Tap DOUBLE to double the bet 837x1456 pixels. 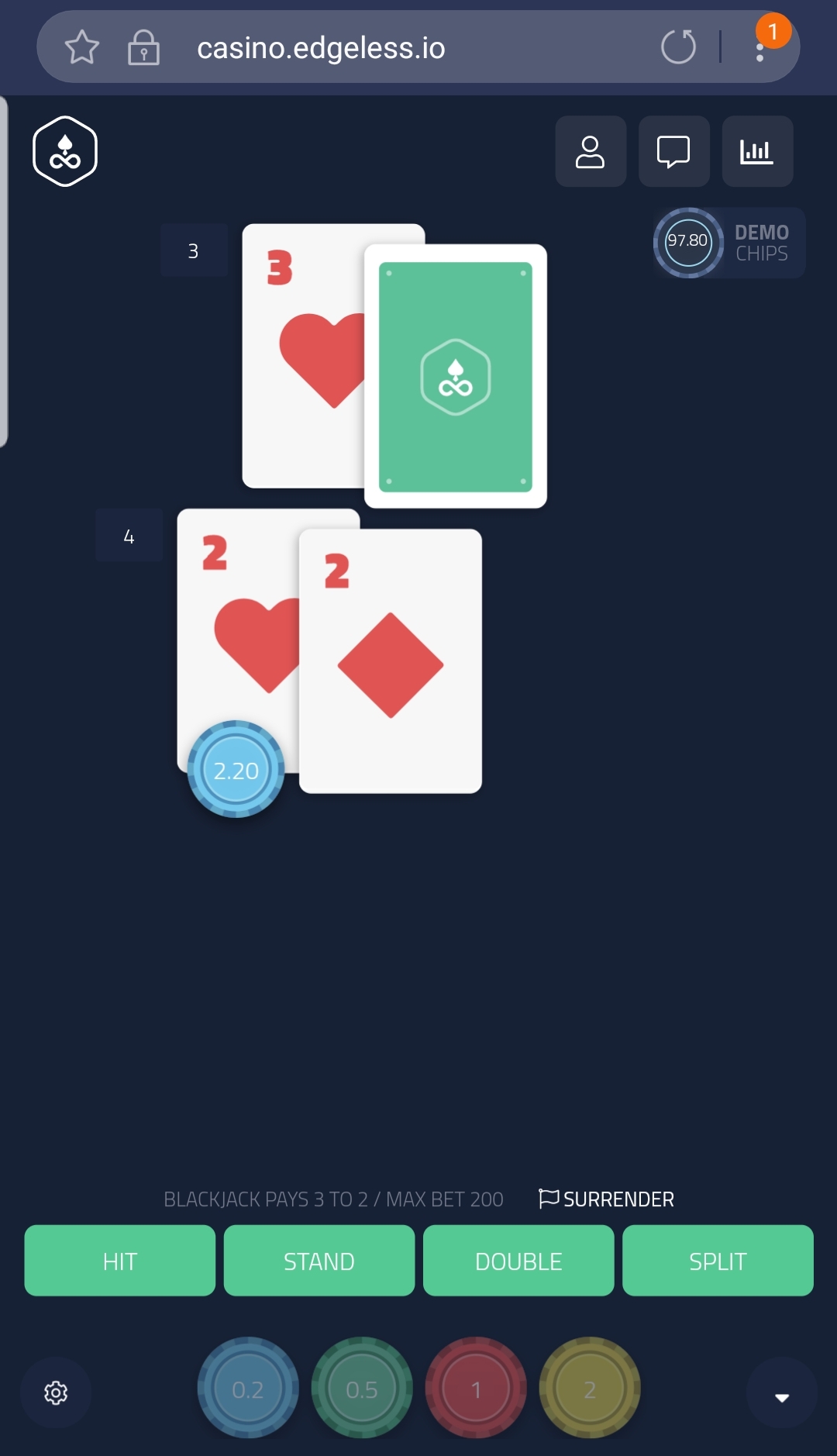click(518, 1261)
